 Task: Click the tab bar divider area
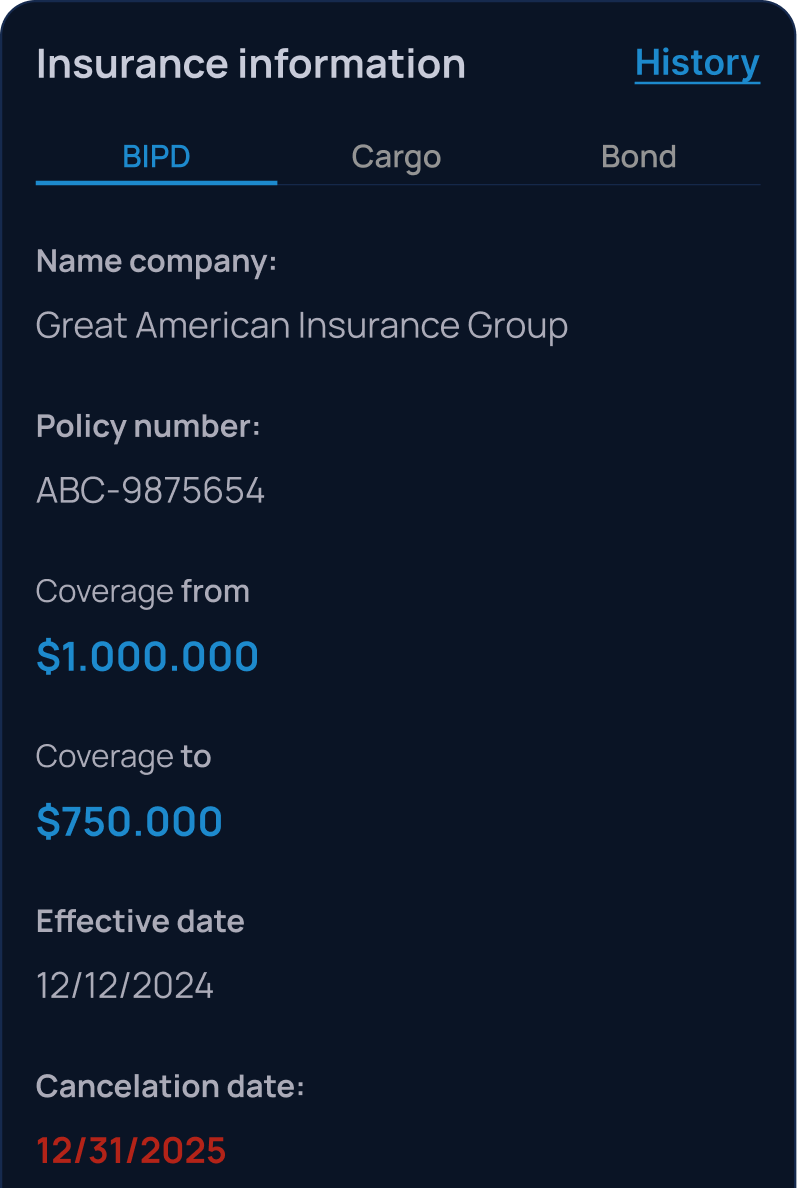tap(520, 184)
